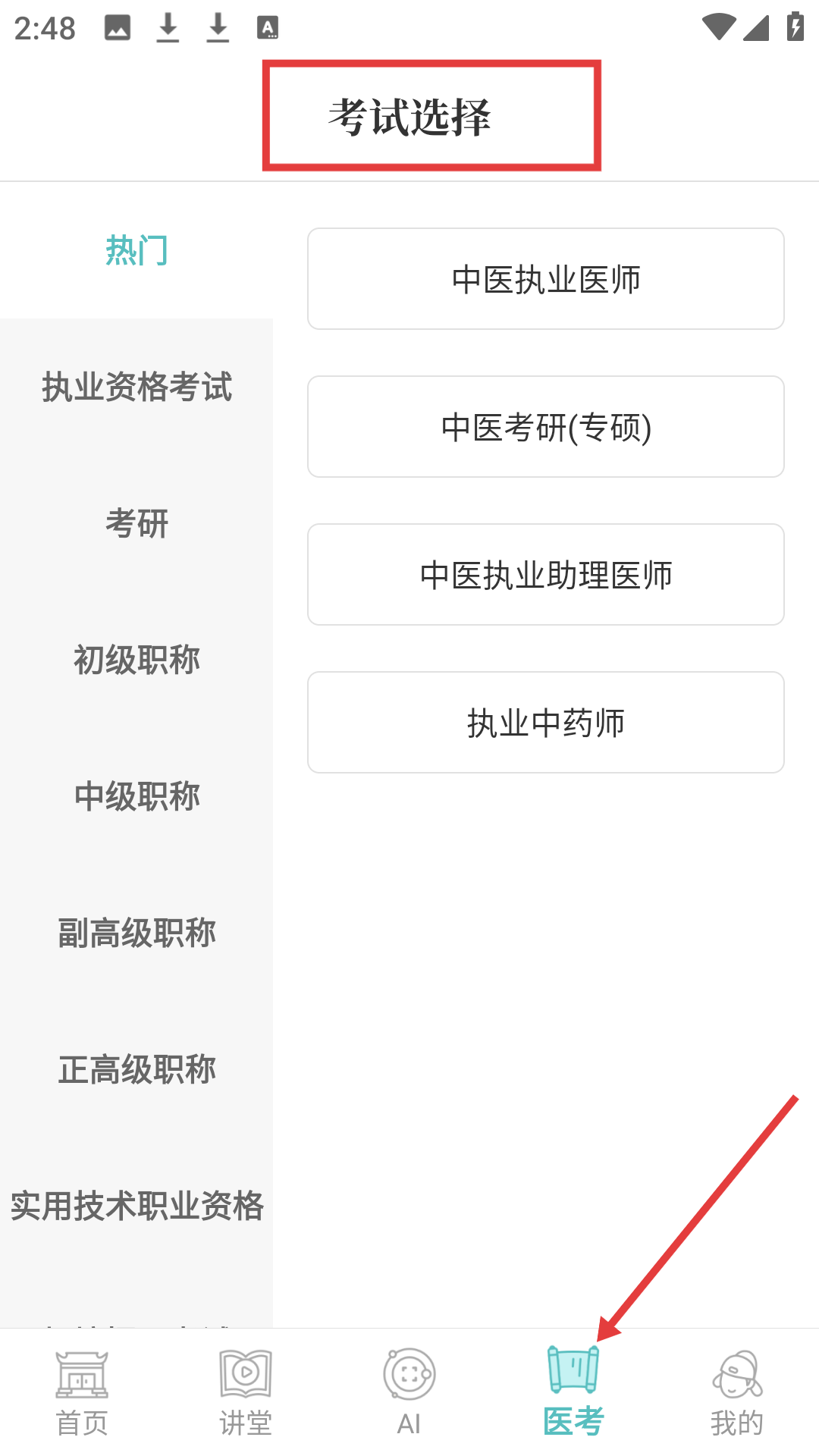
Task: Switch to 中级职称 category
Action: coord(136,796)
